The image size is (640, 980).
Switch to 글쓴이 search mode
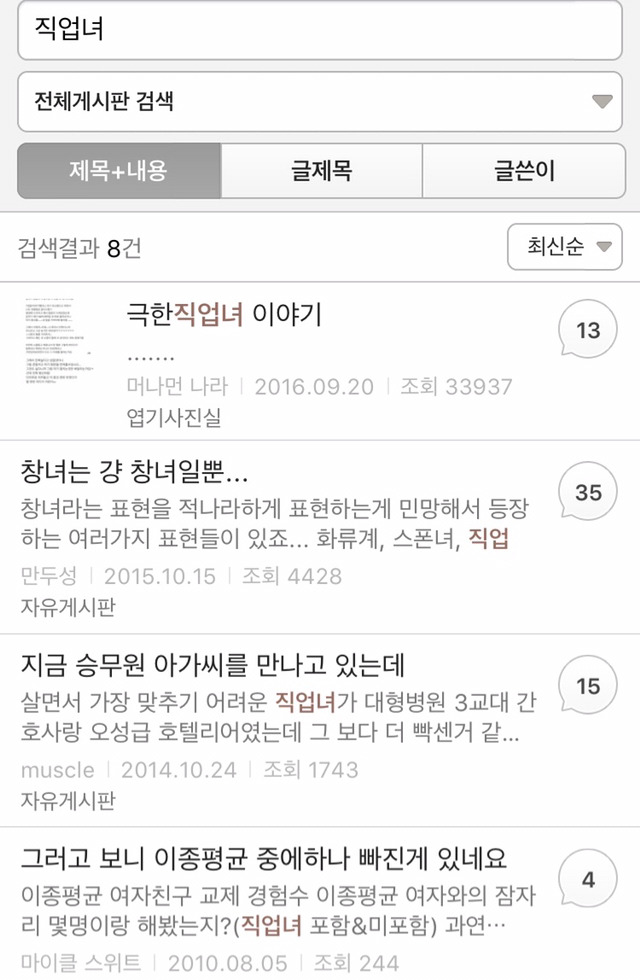click(523, 171)
